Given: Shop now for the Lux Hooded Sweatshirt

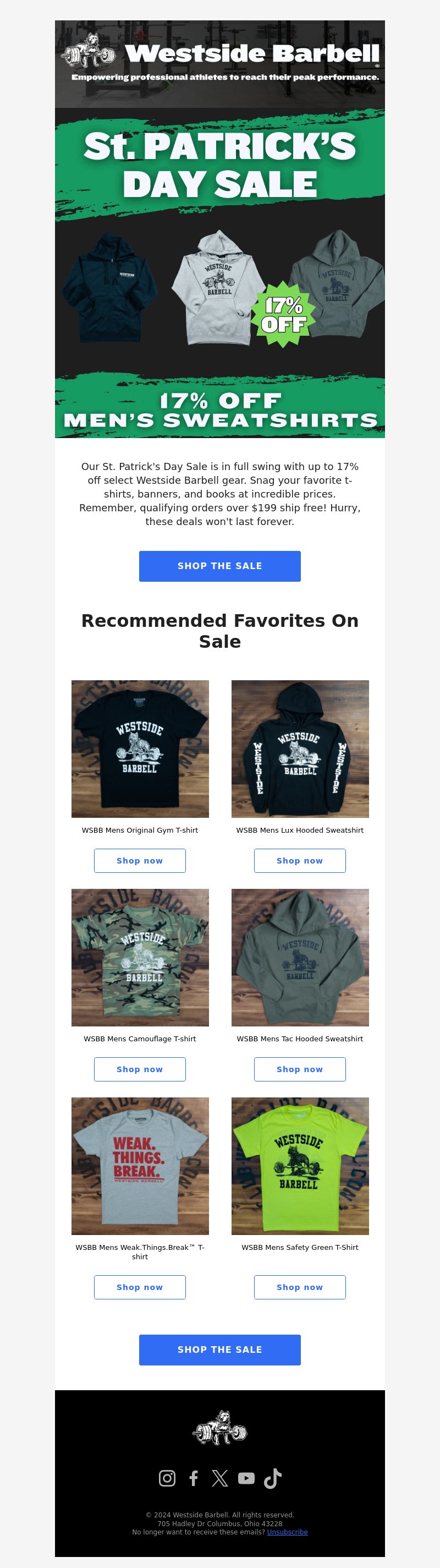Looking at the screenshot, I should pos(299,861).
